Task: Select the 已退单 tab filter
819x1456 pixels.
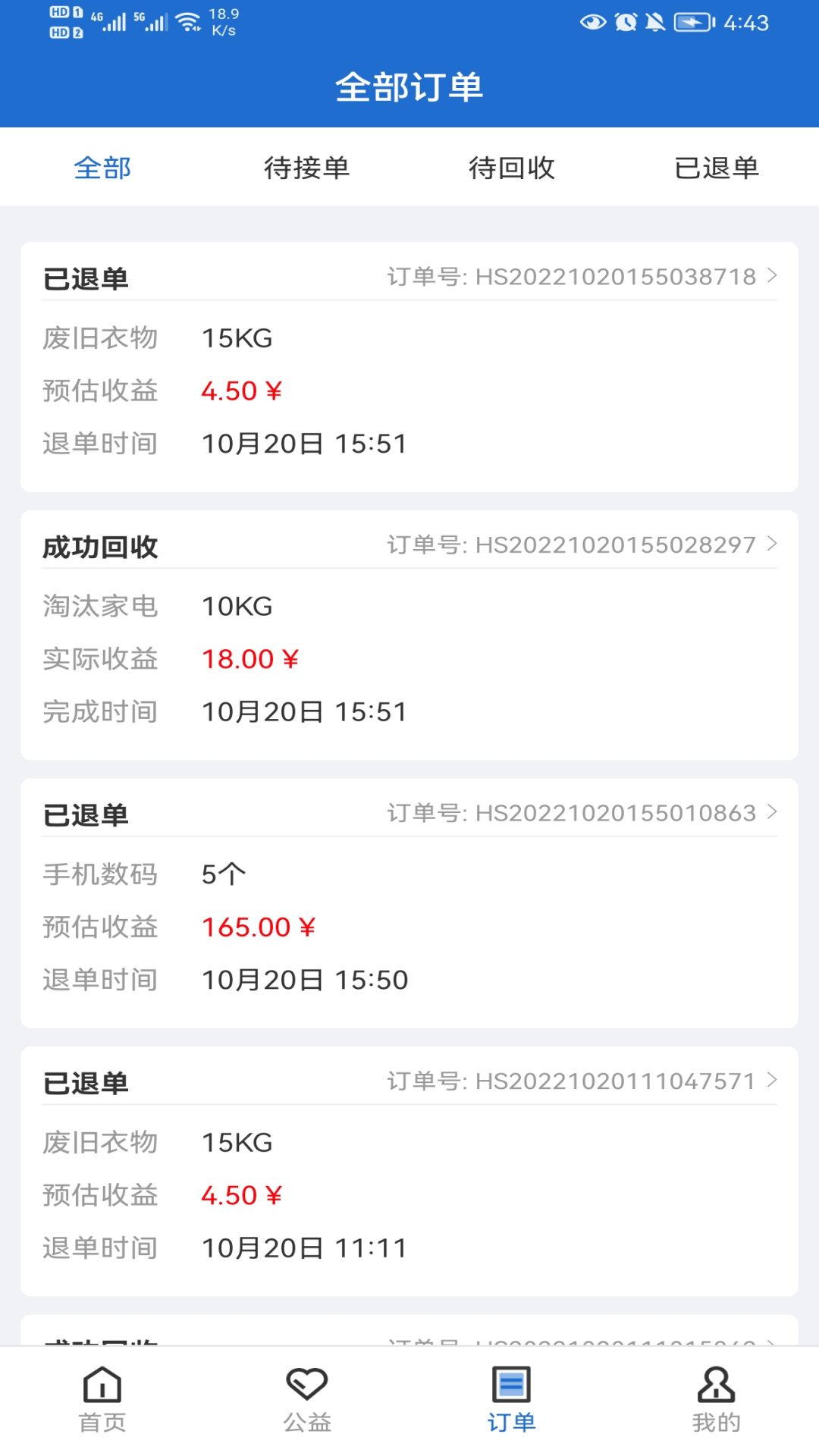Action: [x=717, y=168]
